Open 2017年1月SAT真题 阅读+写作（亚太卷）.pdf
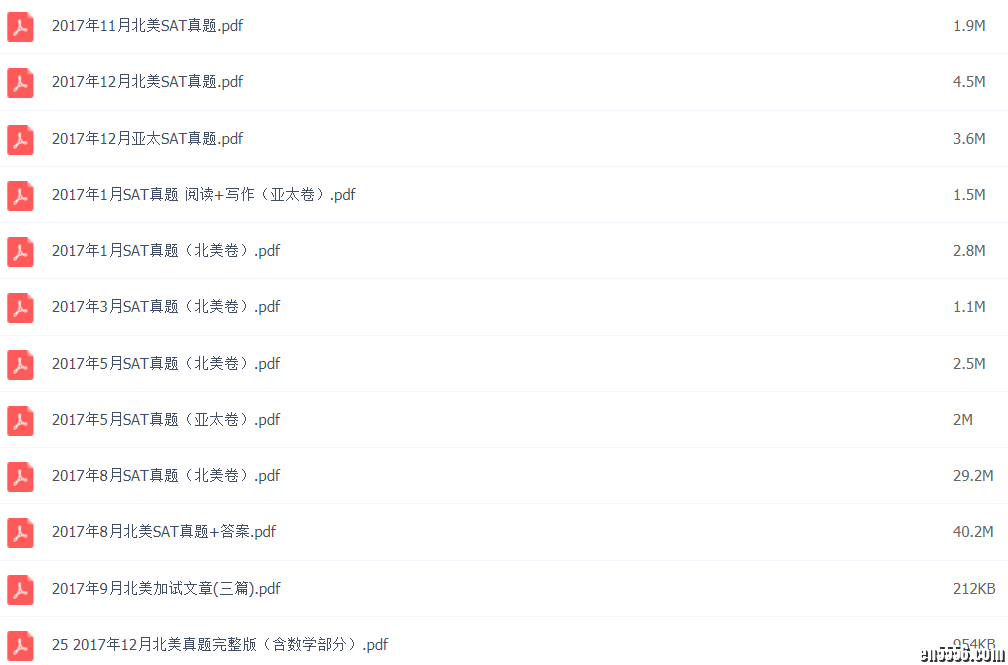 click(x=203, y=195)
